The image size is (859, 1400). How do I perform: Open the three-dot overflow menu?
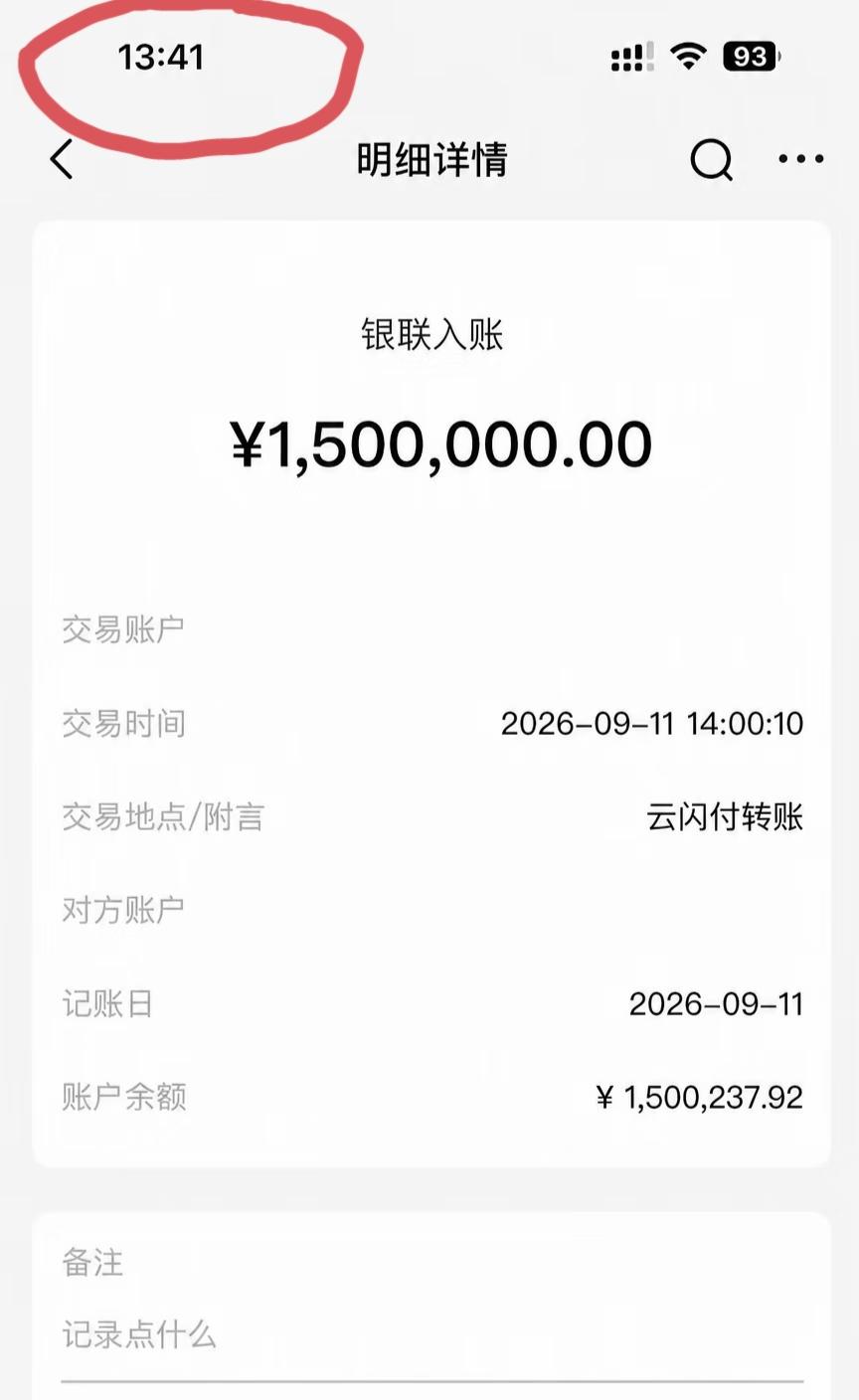pos(801,159)
